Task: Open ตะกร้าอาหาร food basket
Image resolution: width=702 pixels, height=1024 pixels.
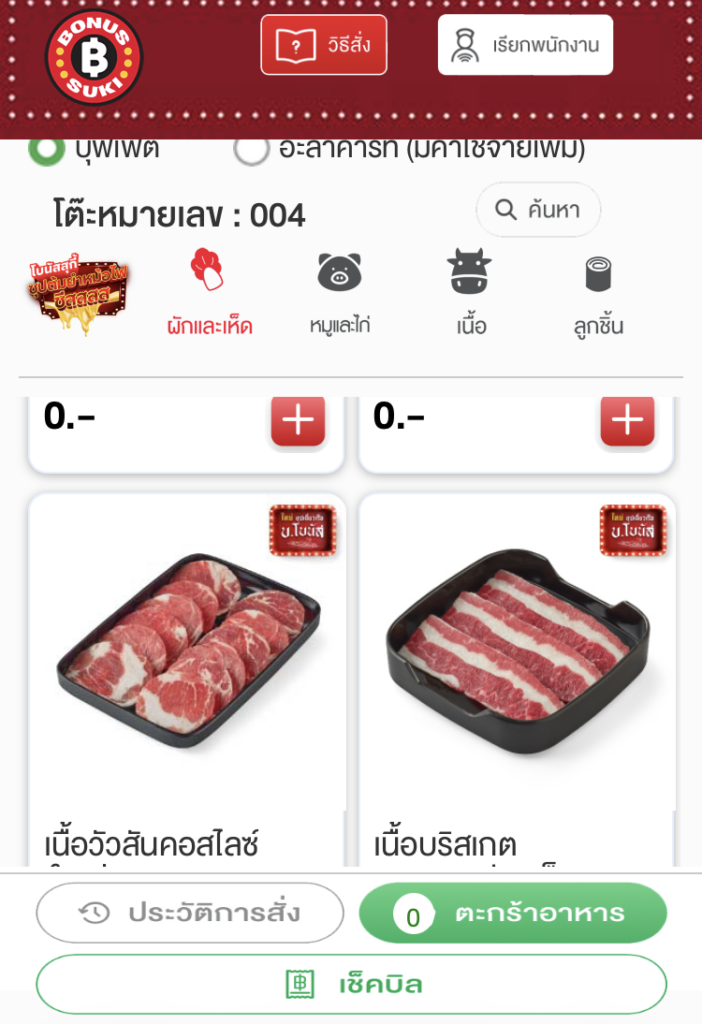Action: point(513,913)
